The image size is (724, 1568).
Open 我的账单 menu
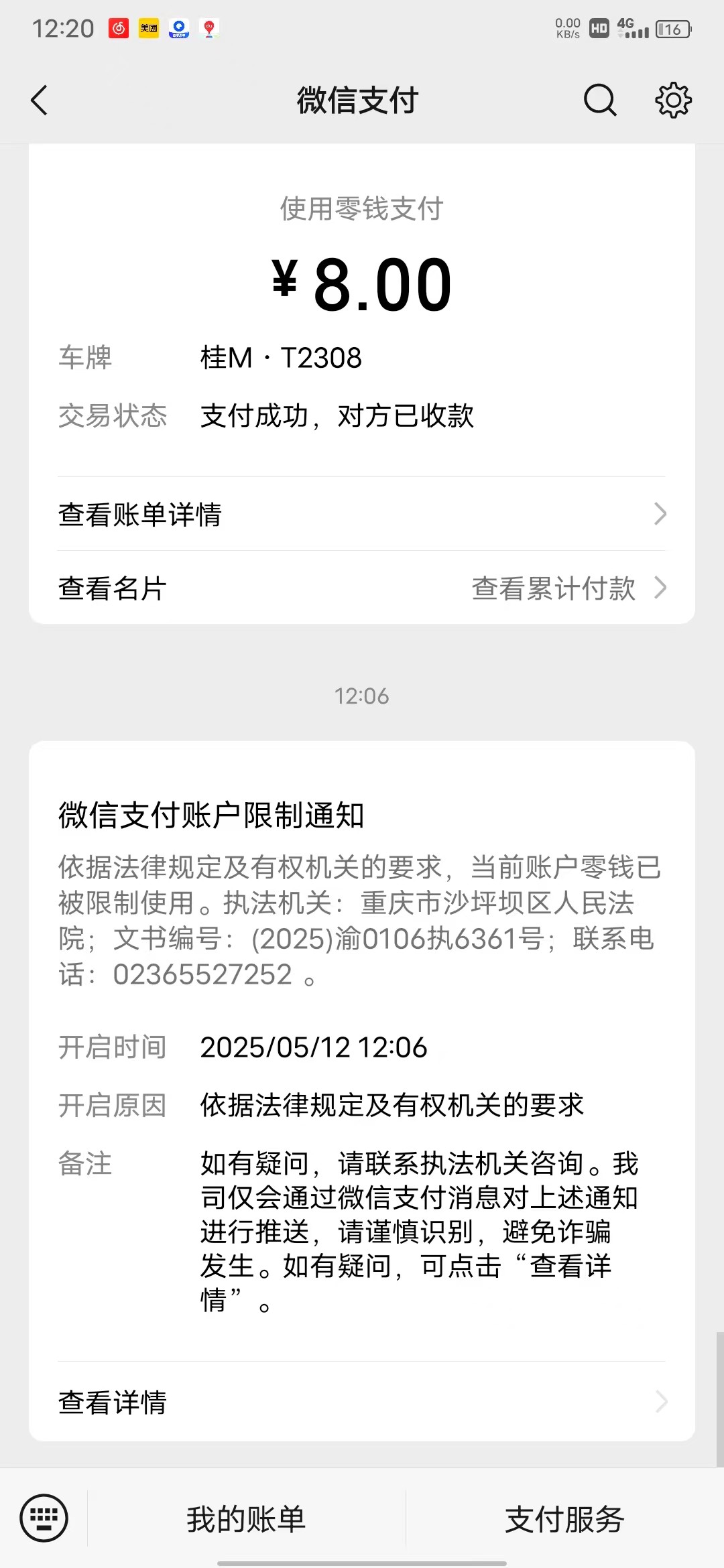(246, 1518)
